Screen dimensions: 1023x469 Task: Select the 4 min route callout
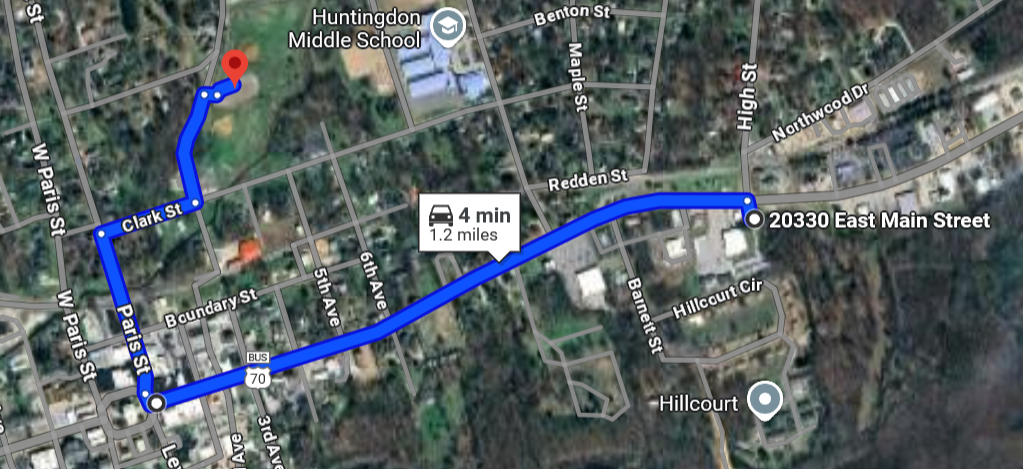[x=470, y=223]
